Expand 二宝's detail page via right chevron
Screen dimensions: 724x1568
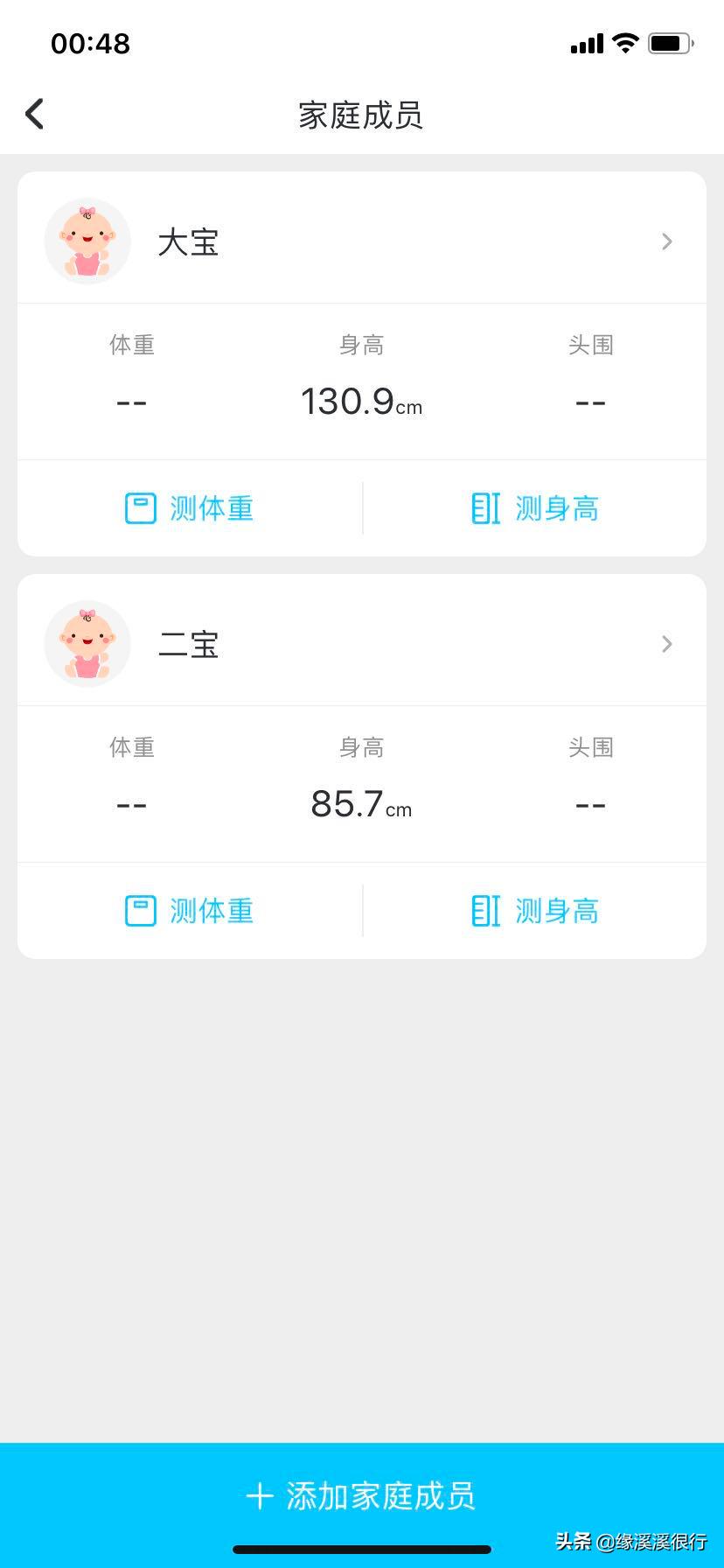tap(666, 644)
